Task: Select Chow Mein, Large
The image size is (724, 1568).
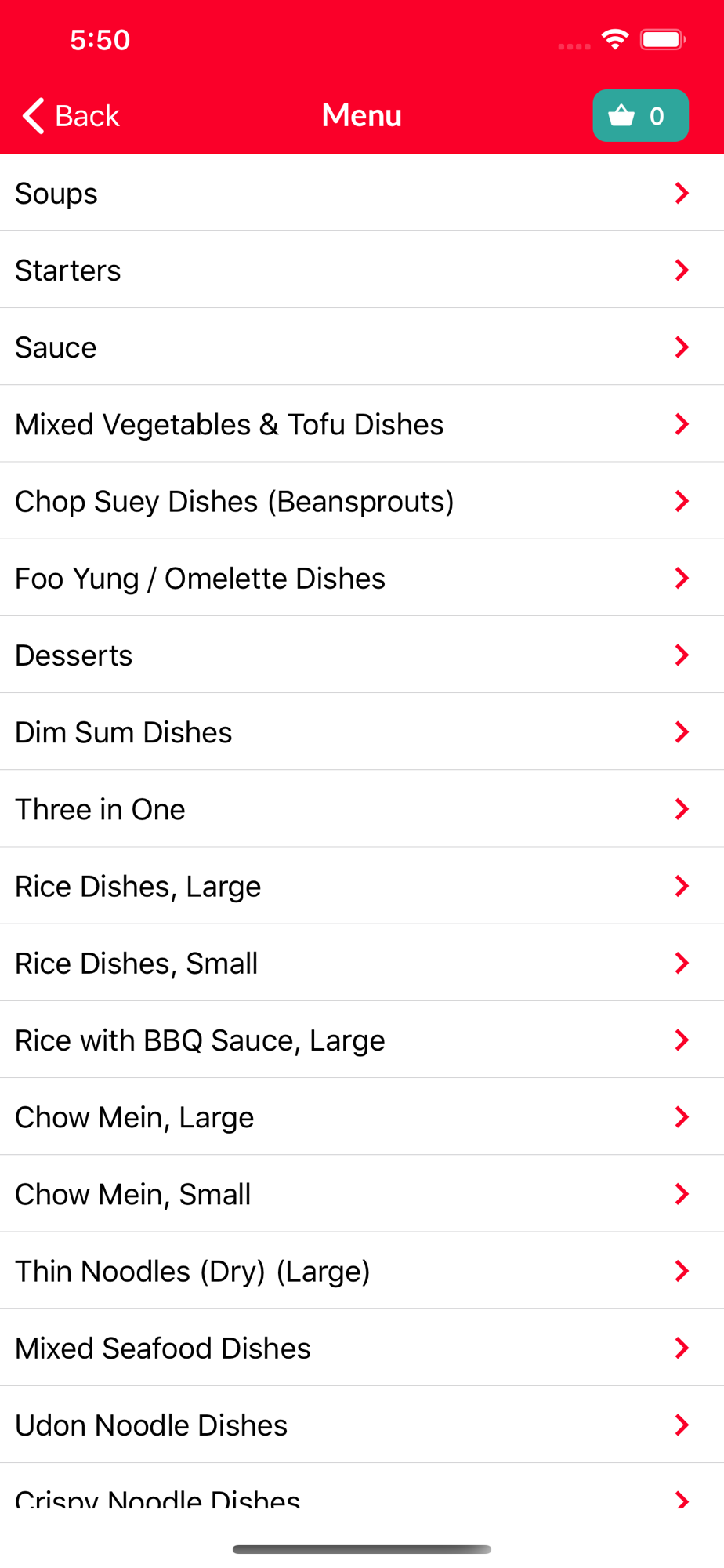Action: pos(360,1116)
